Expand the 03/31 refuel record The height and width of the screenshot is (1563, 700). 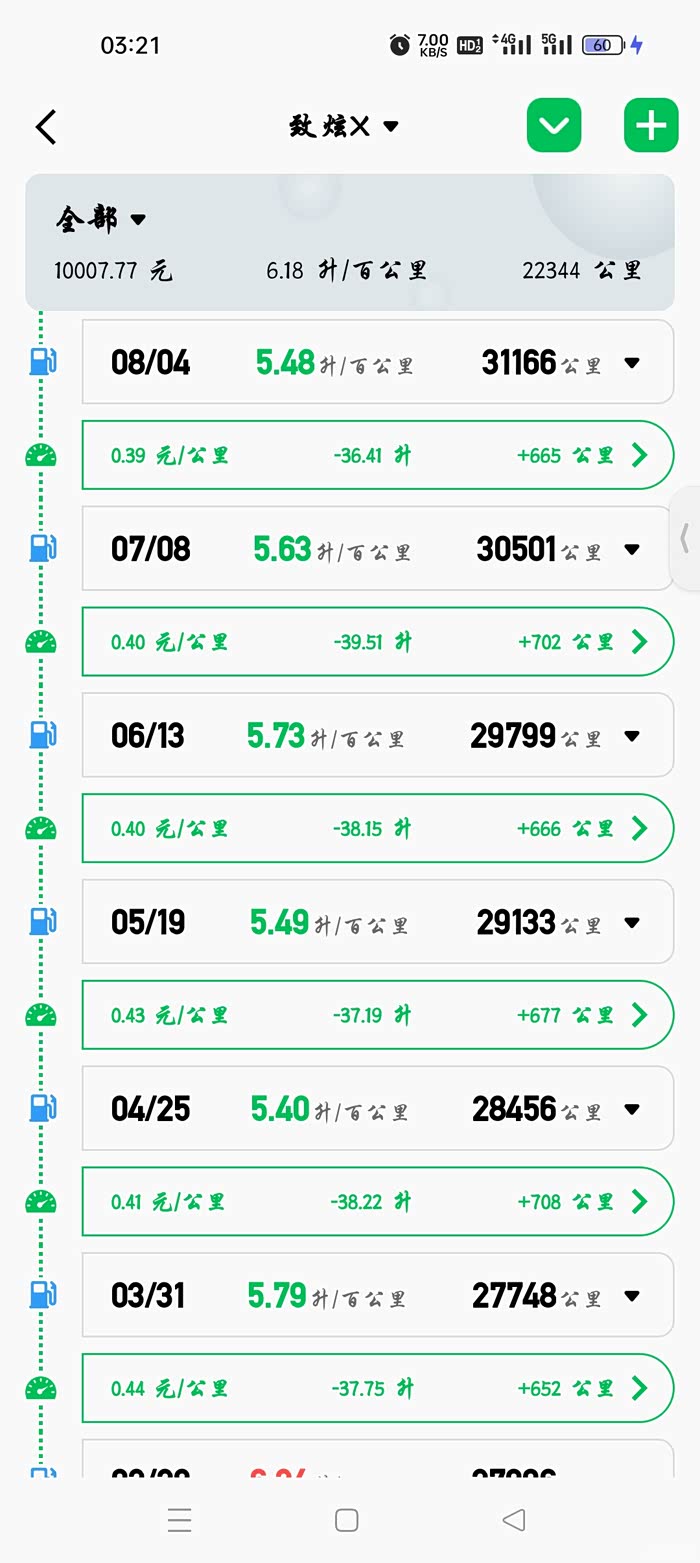pos(632,1296)
